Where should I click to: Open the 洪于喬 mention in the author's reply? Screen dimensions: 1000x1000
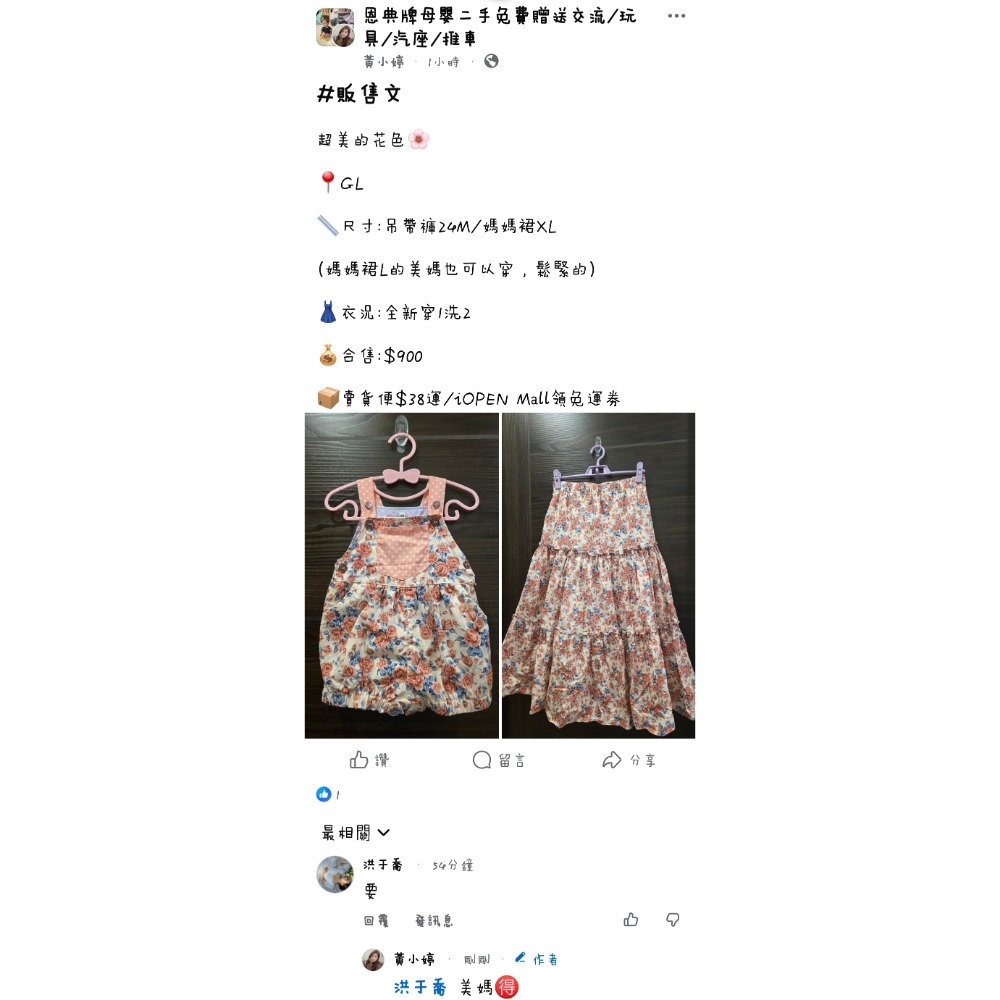click(x=420, y=988)
